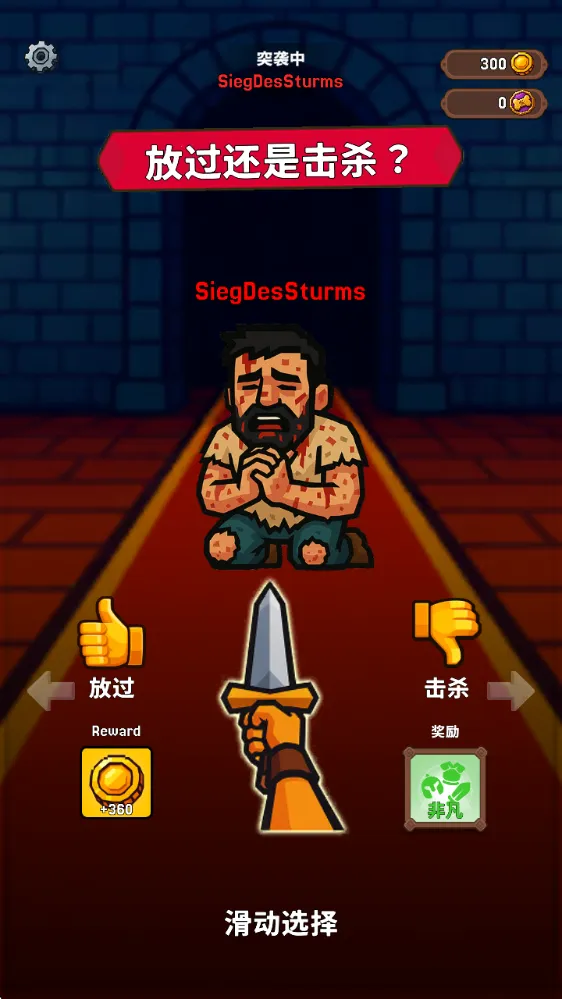The width and height of the screenshot is (562, 999).
Task: View the 非凡 green reward tile
Action: pyautogui.click(x=445, y=788)
